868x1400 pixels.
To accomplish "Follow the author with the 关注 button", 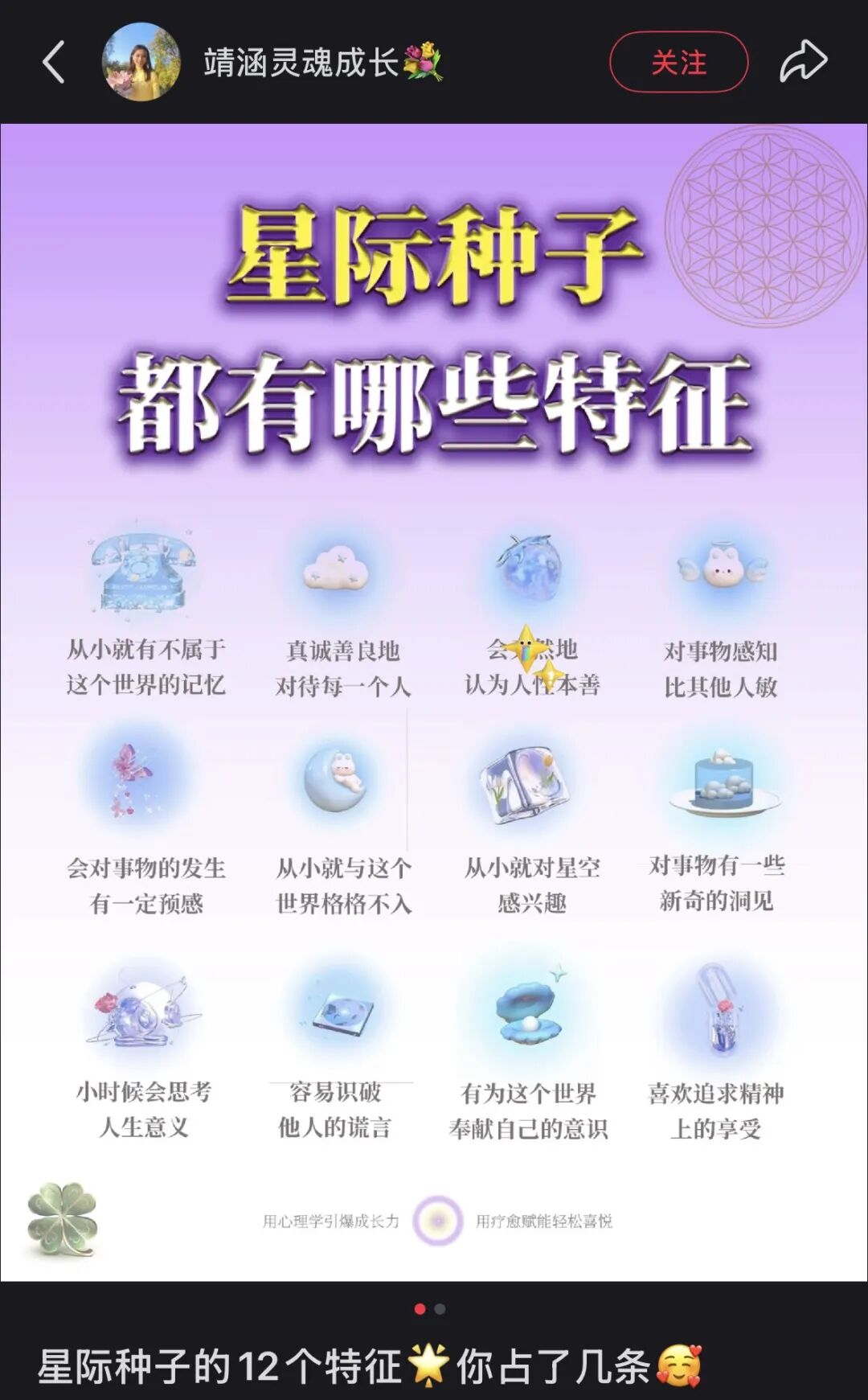I will pyautogui.click(x=678, y=62).
